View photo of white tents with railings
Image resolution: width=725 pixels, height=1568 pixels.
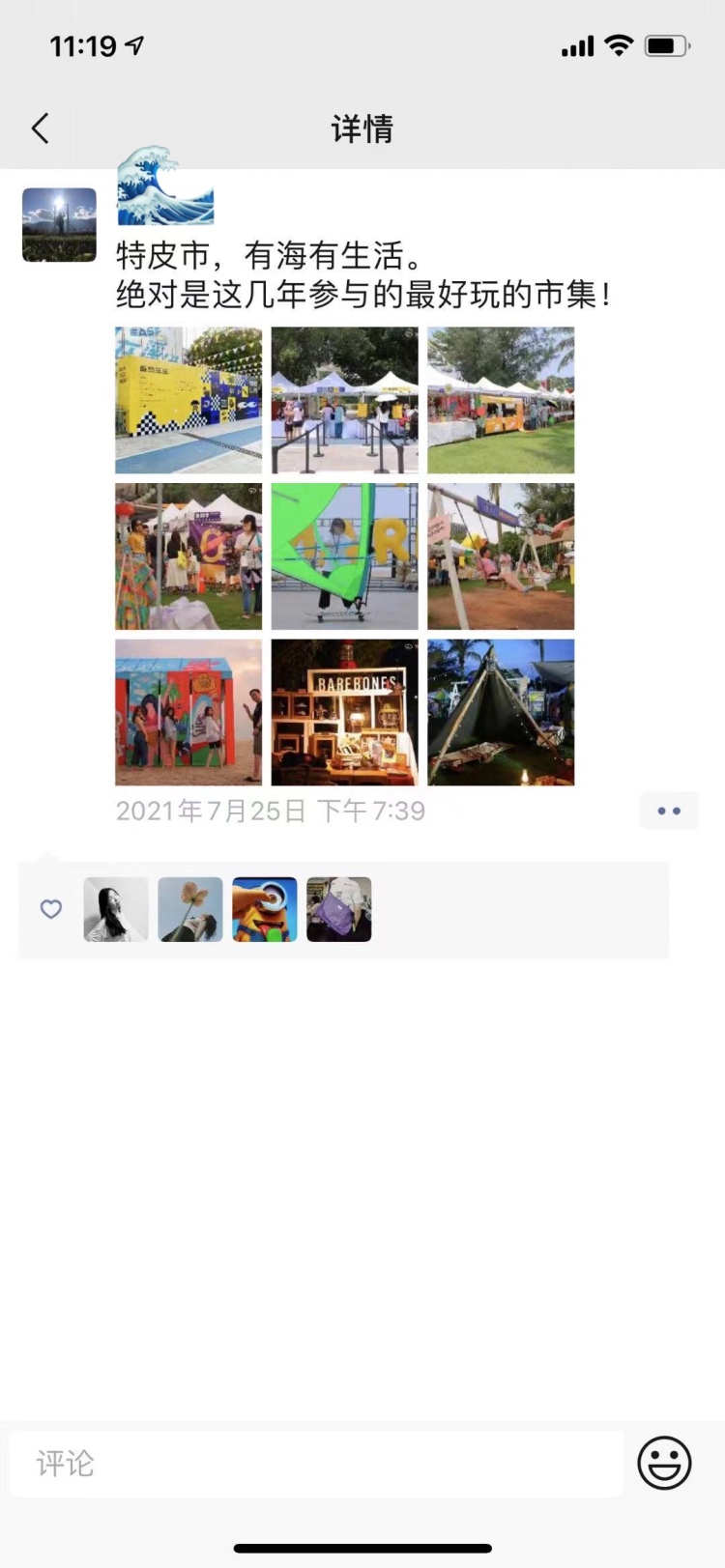point(344,400)
